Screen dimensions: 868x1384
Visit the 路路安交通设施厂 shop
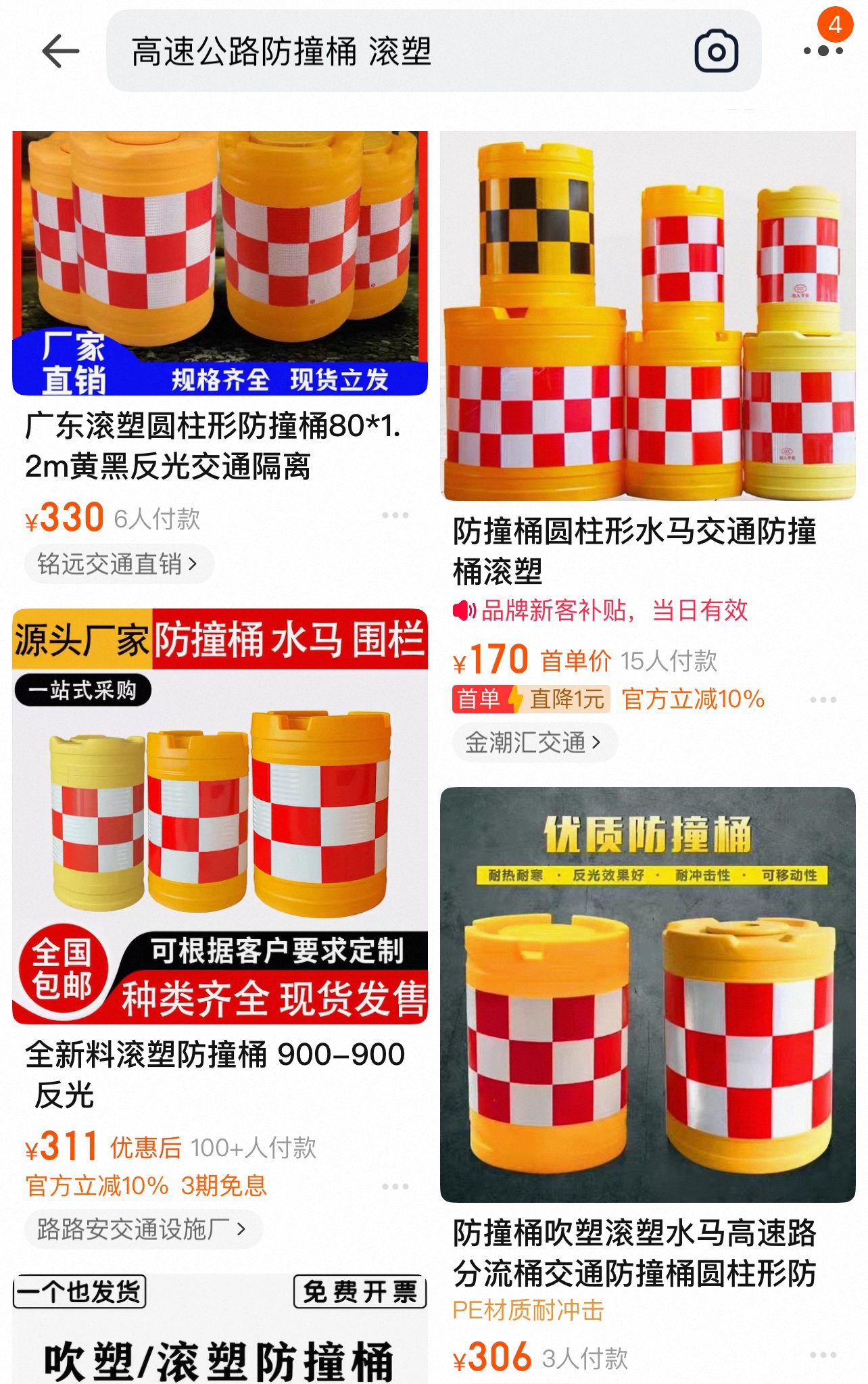click(143, 1229)
